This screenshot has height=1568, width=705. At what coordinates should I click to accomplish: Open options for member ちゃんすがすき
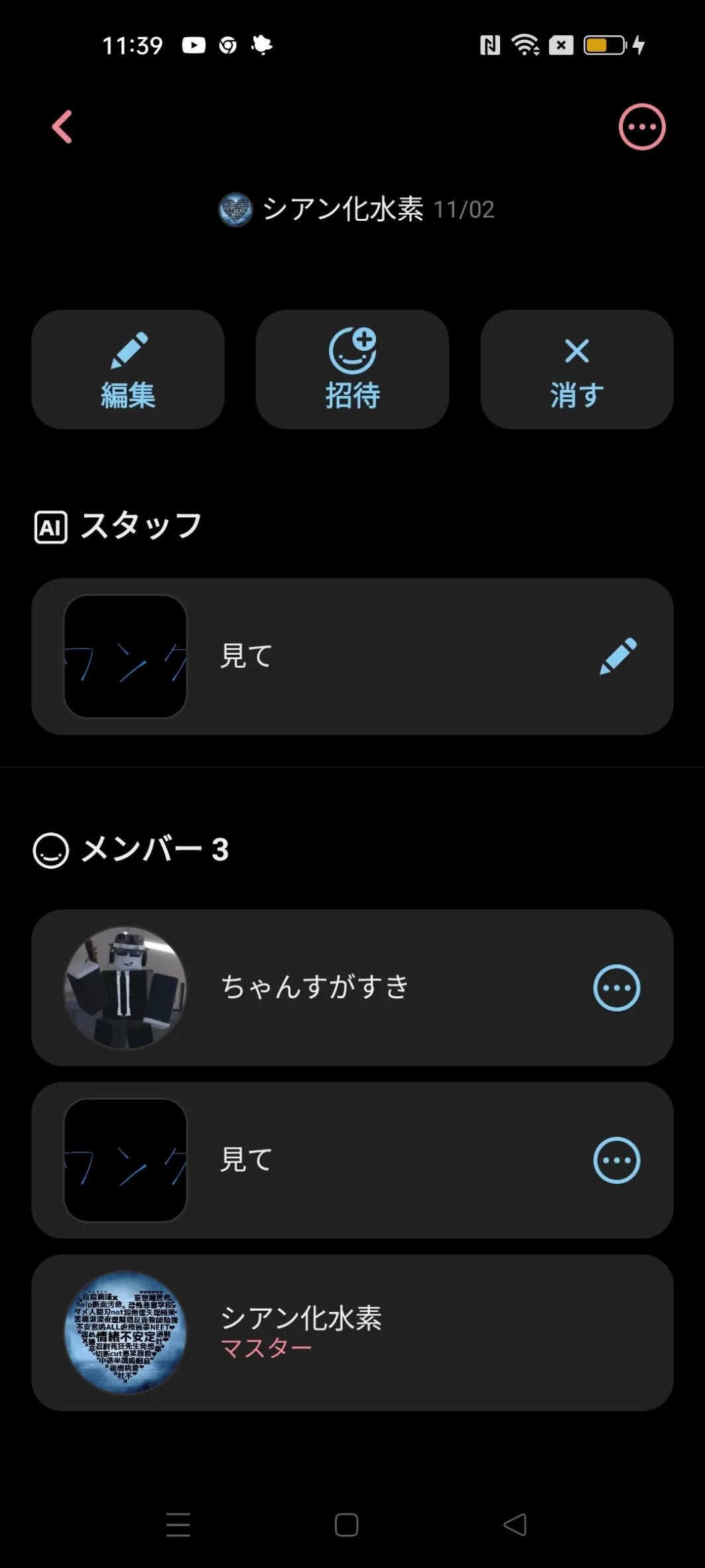616,988
